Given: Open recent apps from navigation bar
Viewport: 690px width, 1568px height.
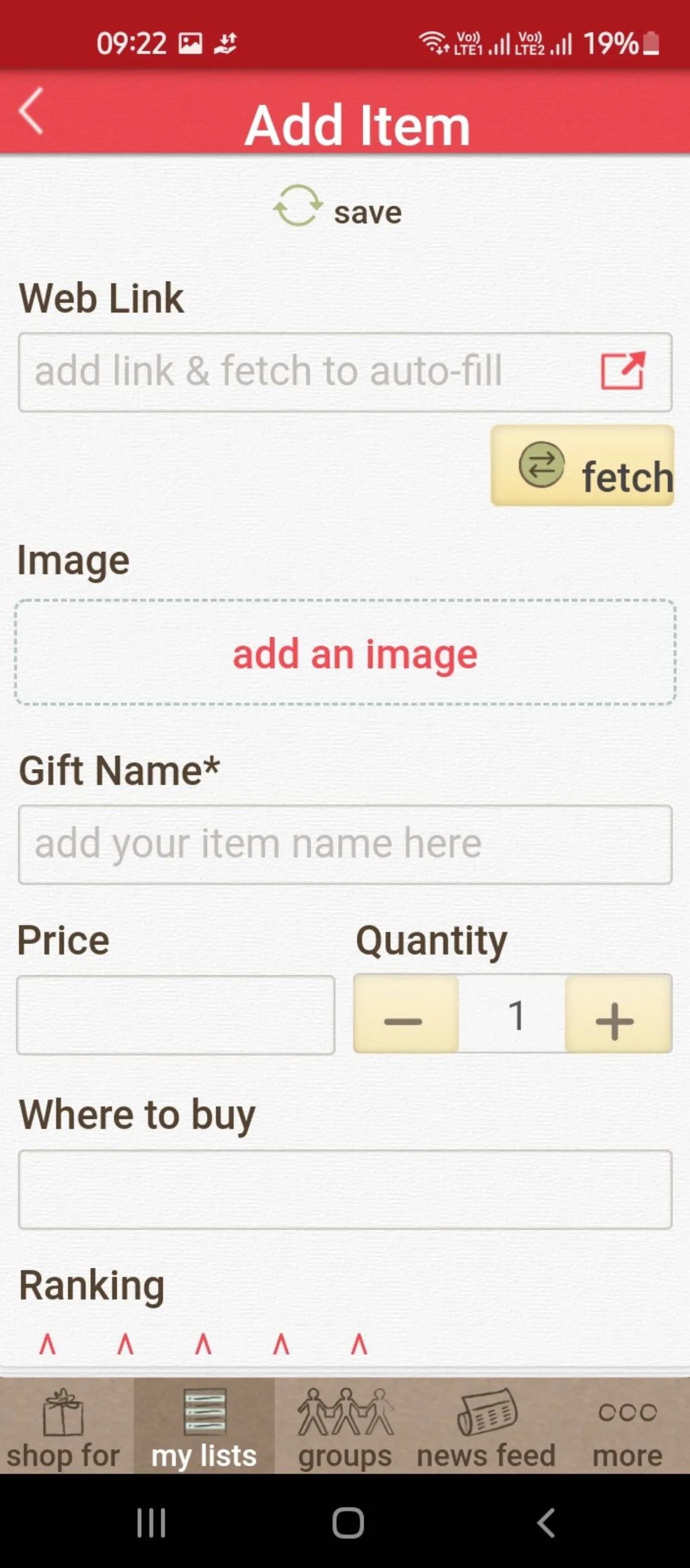Looking at the screenshot, I should [151, 1522].
